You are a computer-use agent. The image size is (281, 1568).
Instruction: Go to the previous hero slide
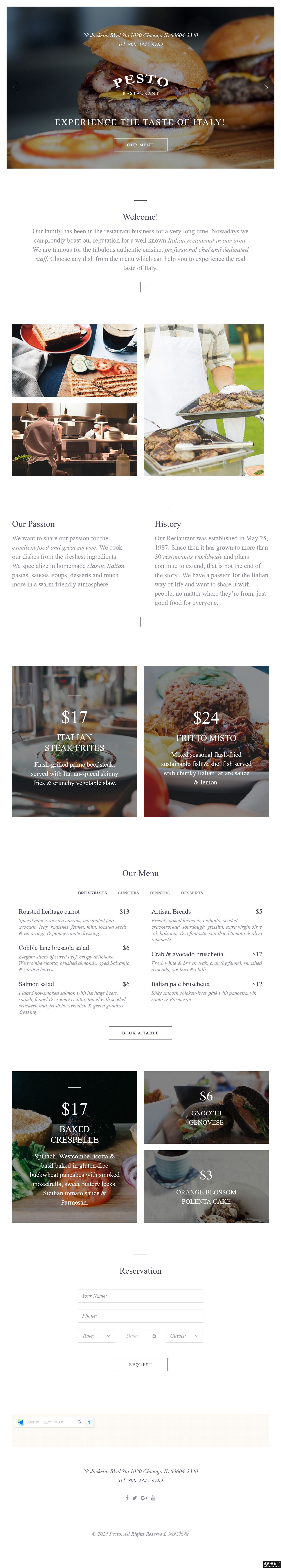point(15,88)
